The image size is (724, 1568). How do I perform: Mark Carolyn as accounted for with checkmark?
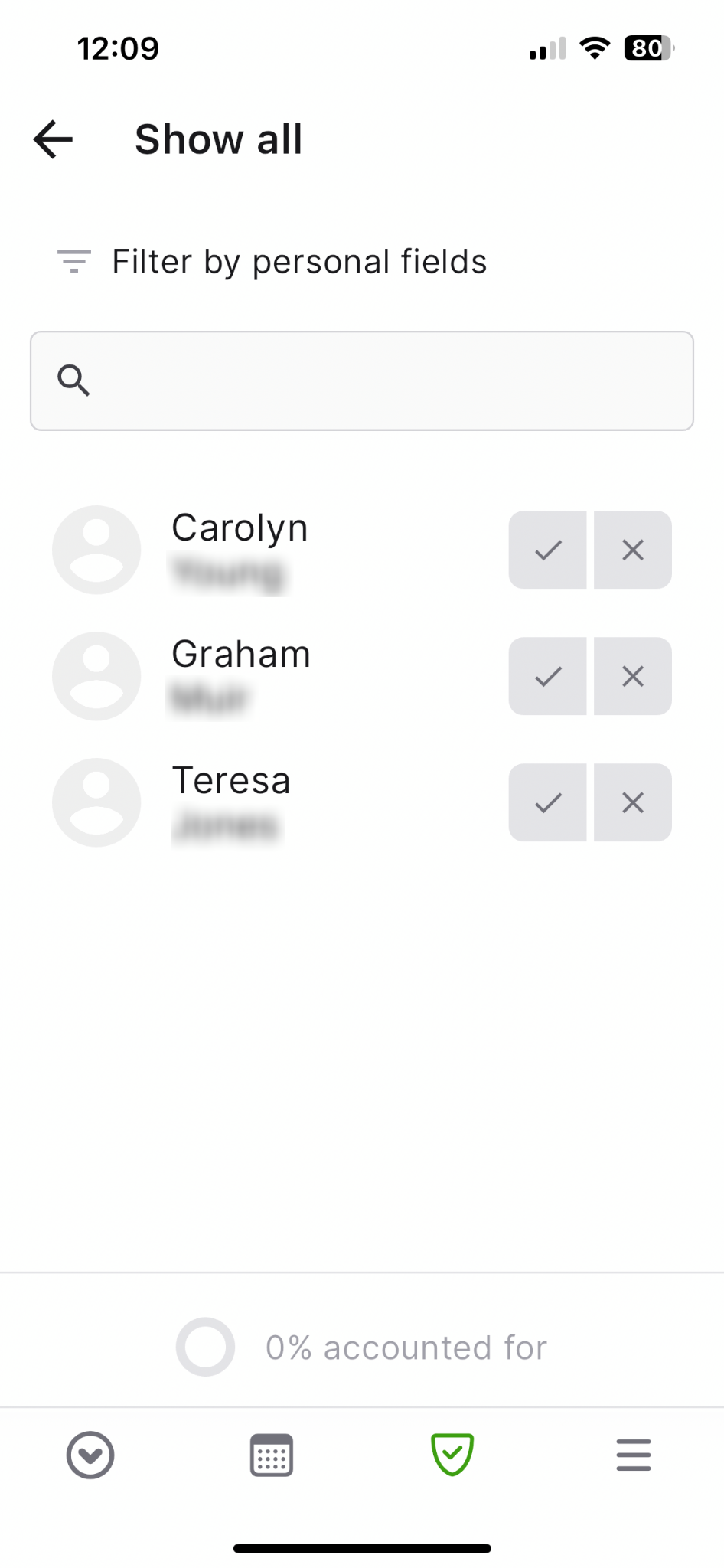[548, 550]
